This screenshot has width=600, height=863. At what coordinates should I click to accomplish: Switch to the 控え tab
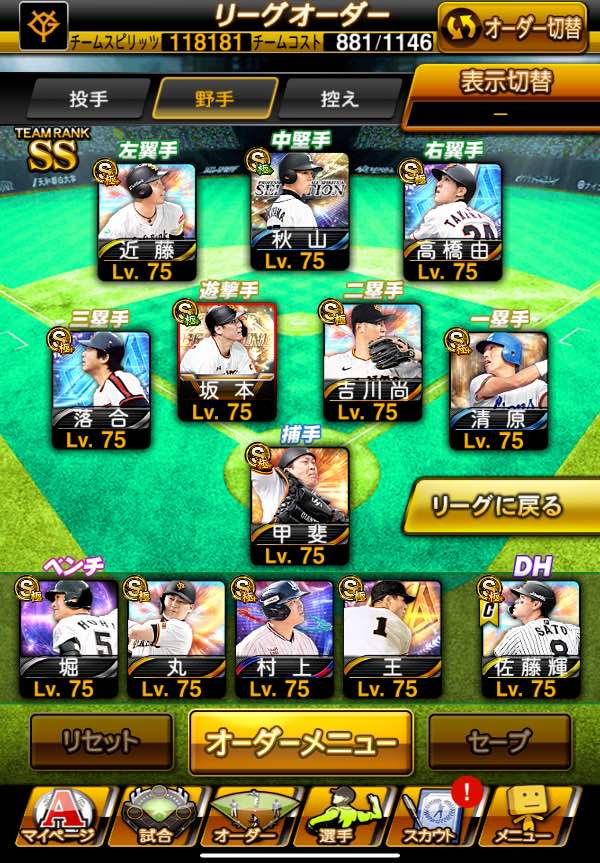[340, 99]
